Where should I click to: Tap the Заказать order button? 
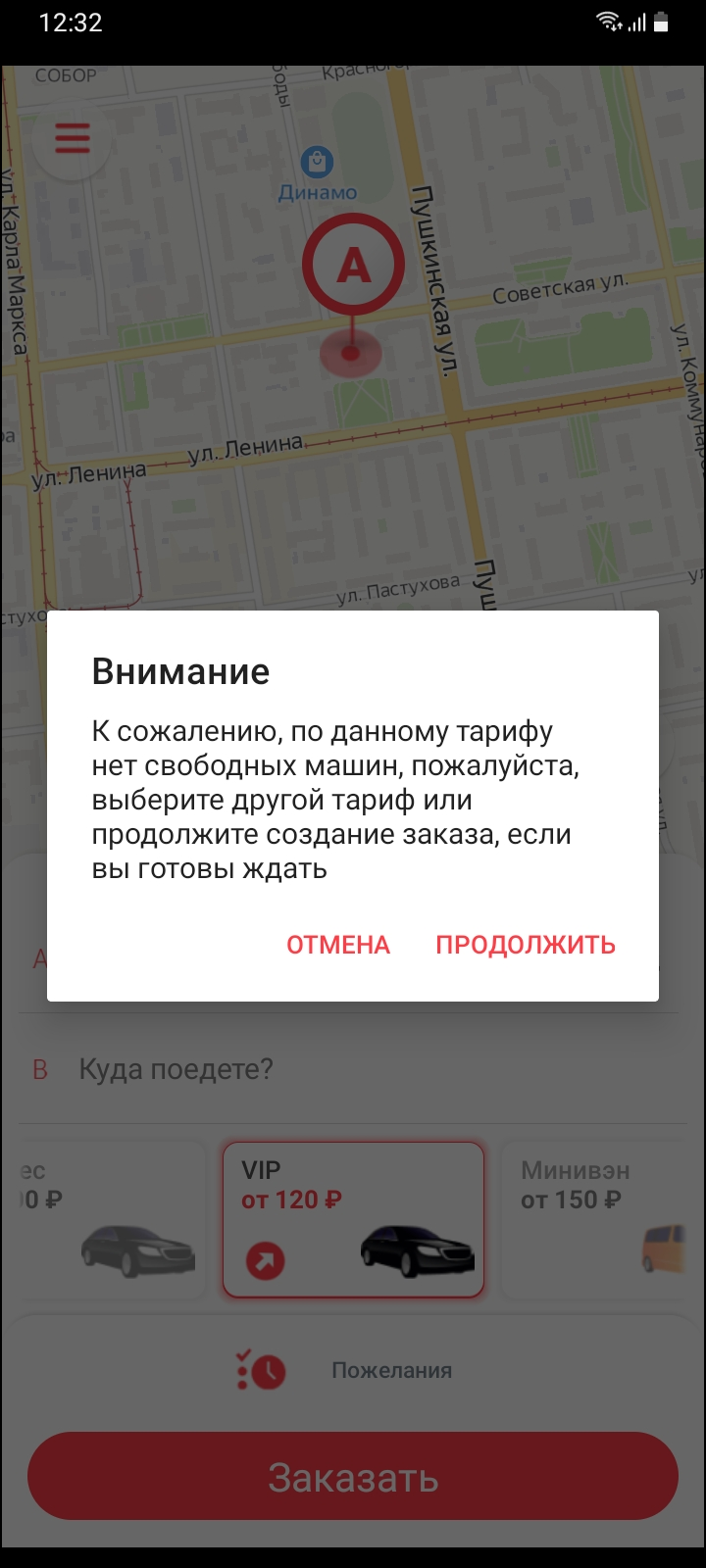click(x=353, y=1477)
